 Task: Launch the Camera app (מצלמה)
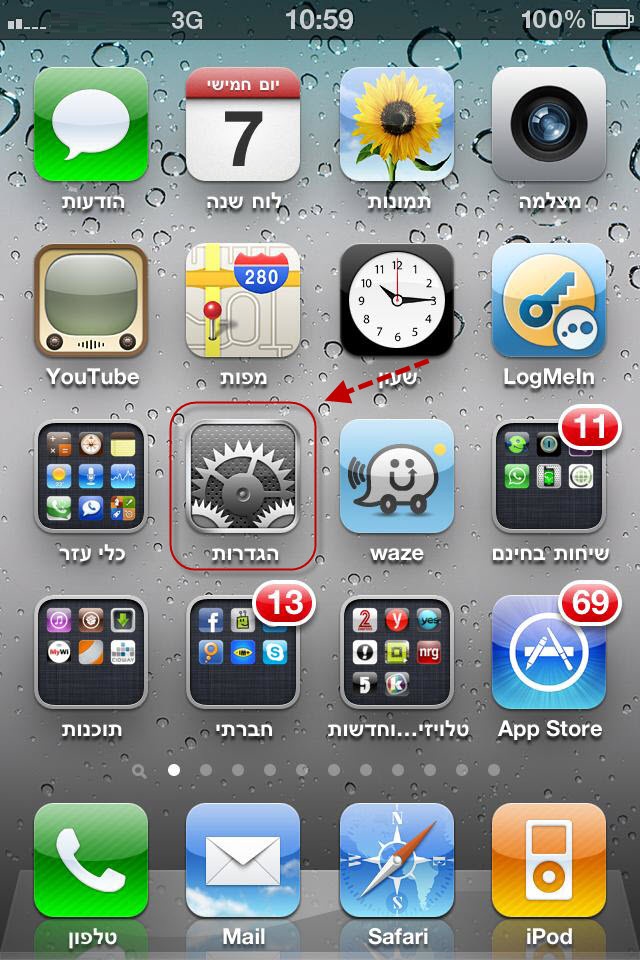point(548,125)
